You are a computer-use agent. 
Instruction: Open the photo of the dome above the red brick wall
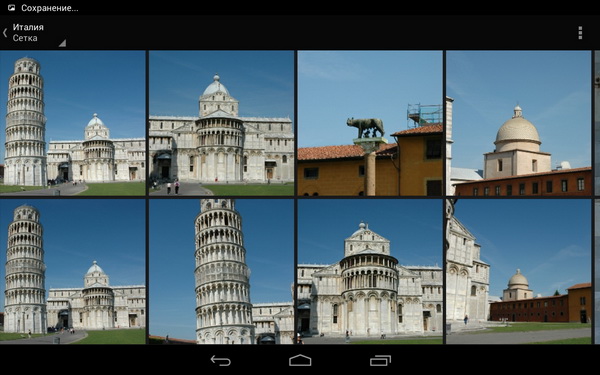(518, 123)
